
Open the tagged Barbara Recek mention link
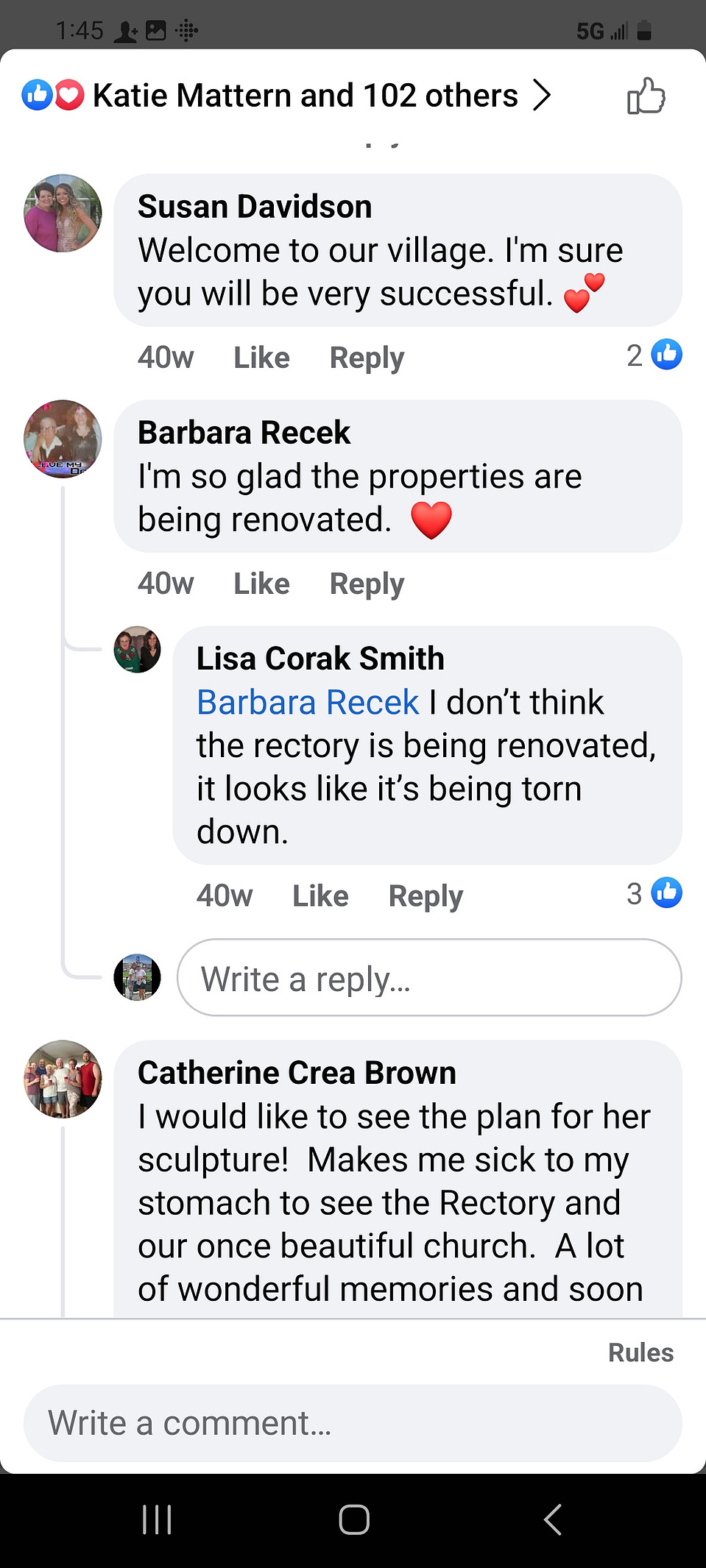(x=308, y=702)
